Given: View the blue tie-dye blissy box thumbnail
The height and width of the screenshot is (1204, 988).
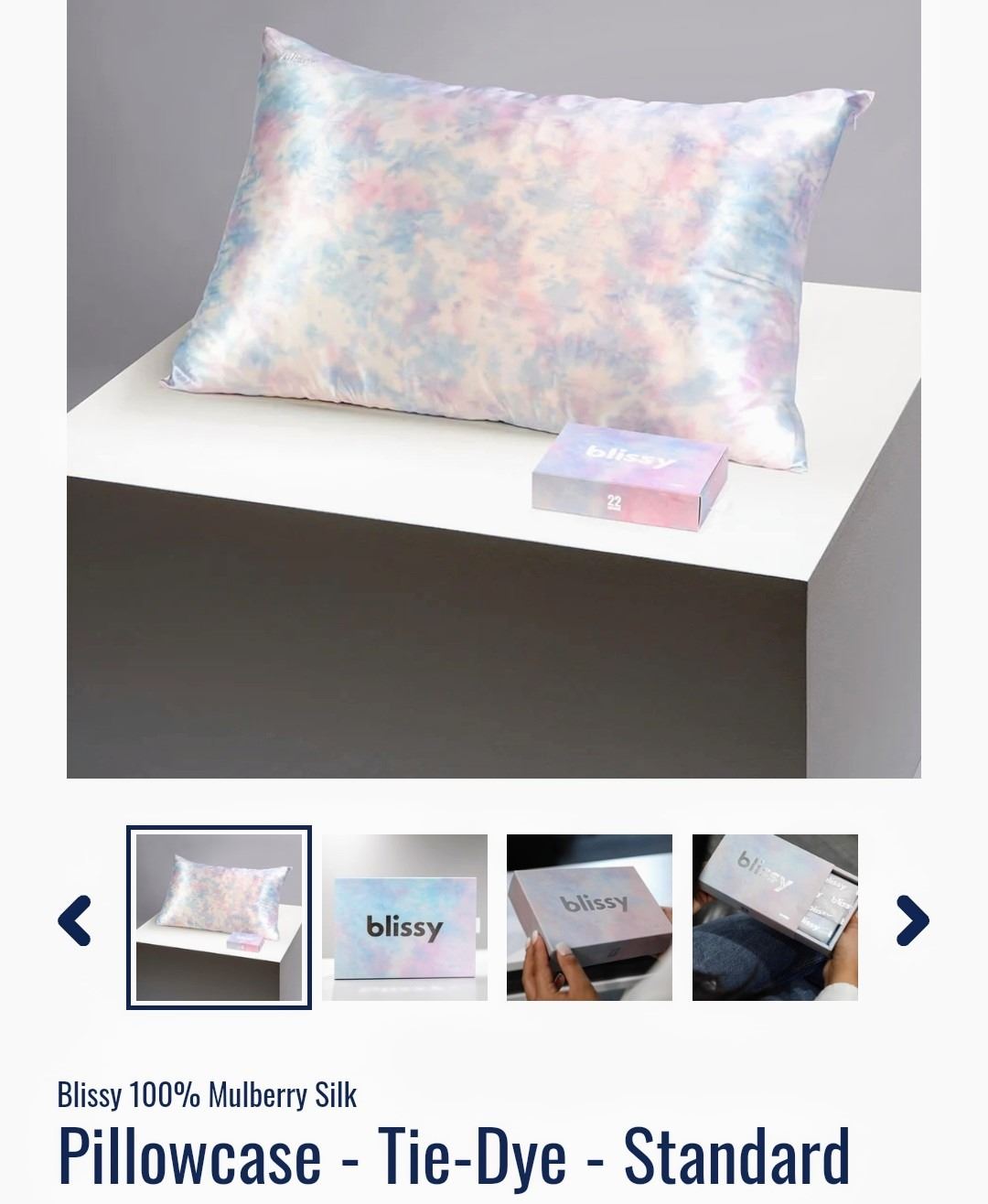Looking at the screenshot, I should (x=404, y=917).
